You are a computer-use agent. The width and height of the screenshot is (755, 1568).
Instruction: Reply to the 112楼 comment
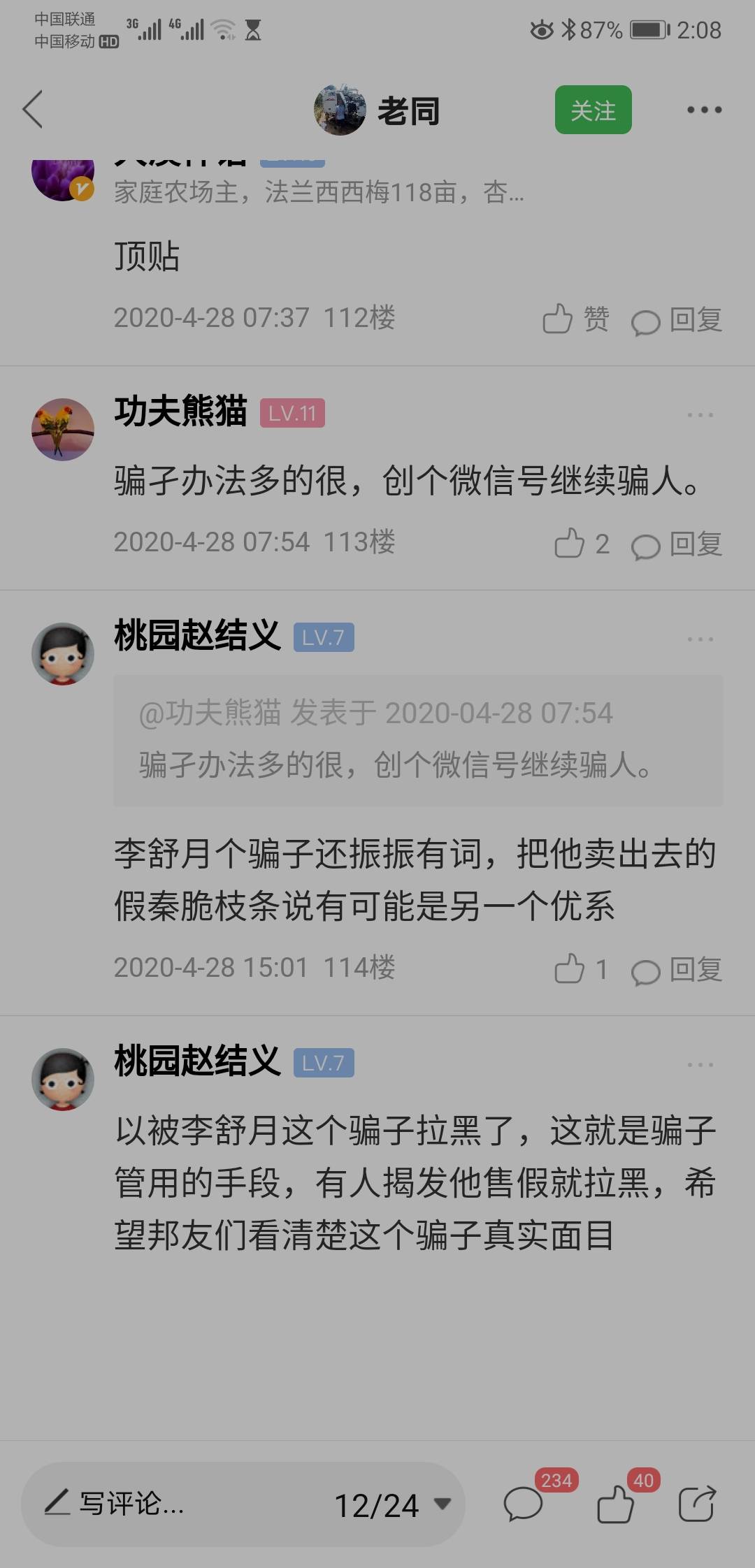click(x=676, y=320)
